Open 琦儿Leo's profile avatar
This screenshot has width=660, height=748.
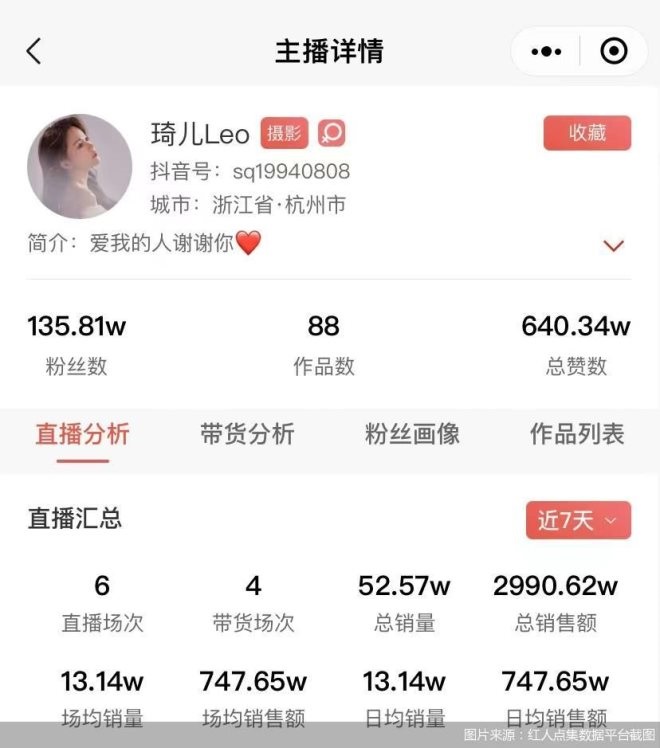(80, 166)
